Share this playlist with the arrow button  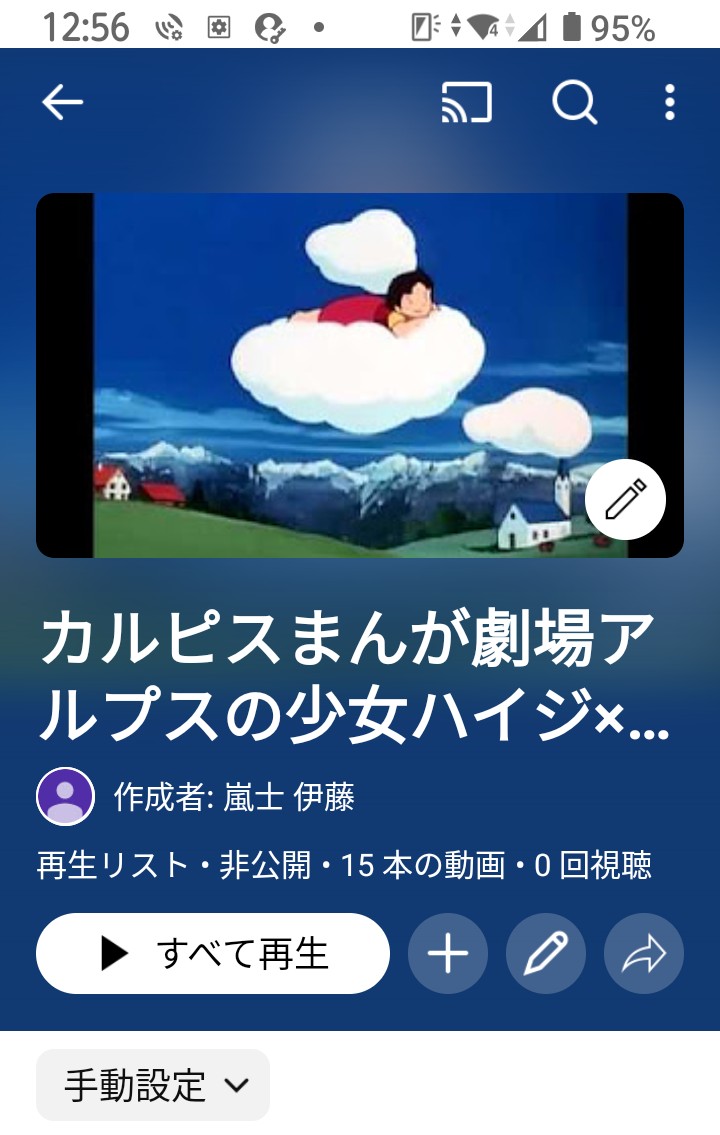point(644,954)
